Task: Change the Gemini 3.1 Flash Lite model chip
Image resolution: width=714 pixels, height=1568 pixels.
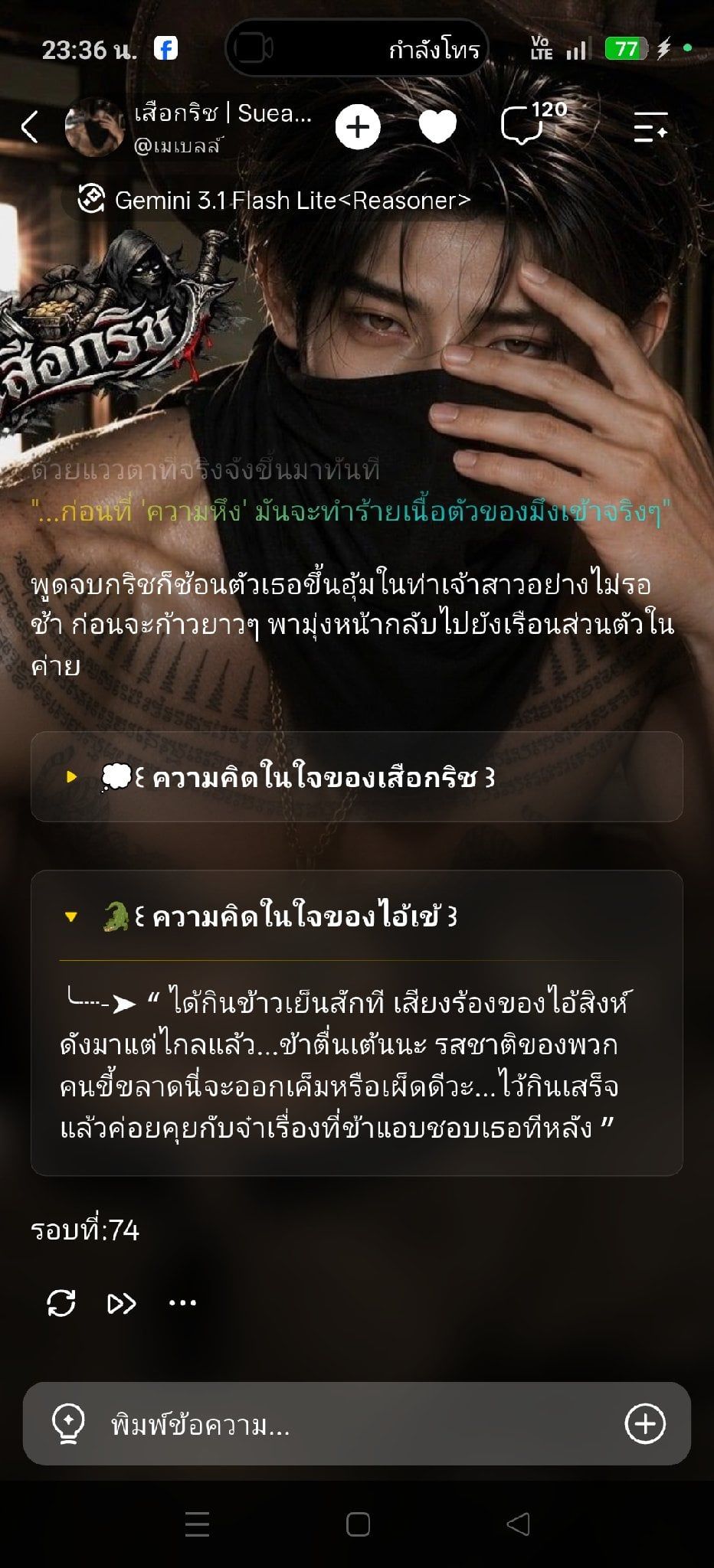Action: 274,201
